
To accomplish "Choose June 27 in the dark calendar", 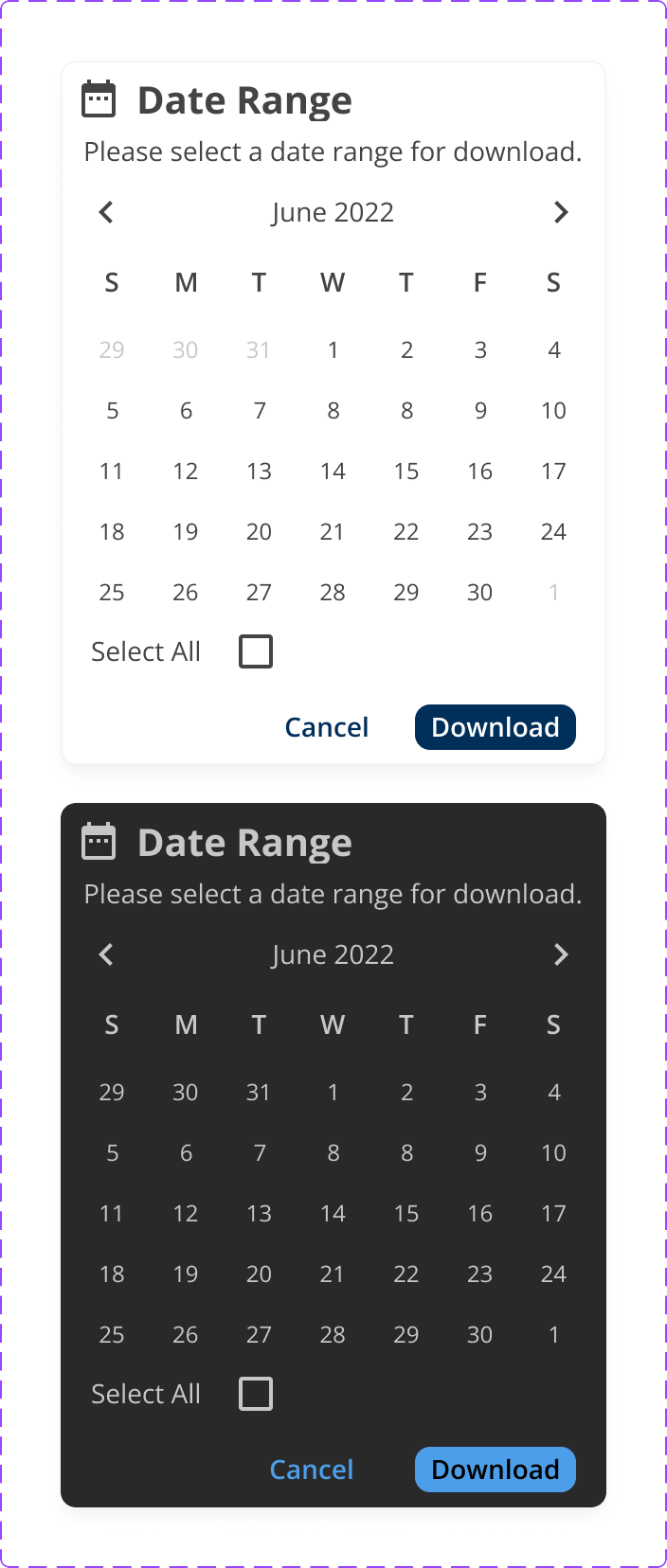I will 259,1335.
